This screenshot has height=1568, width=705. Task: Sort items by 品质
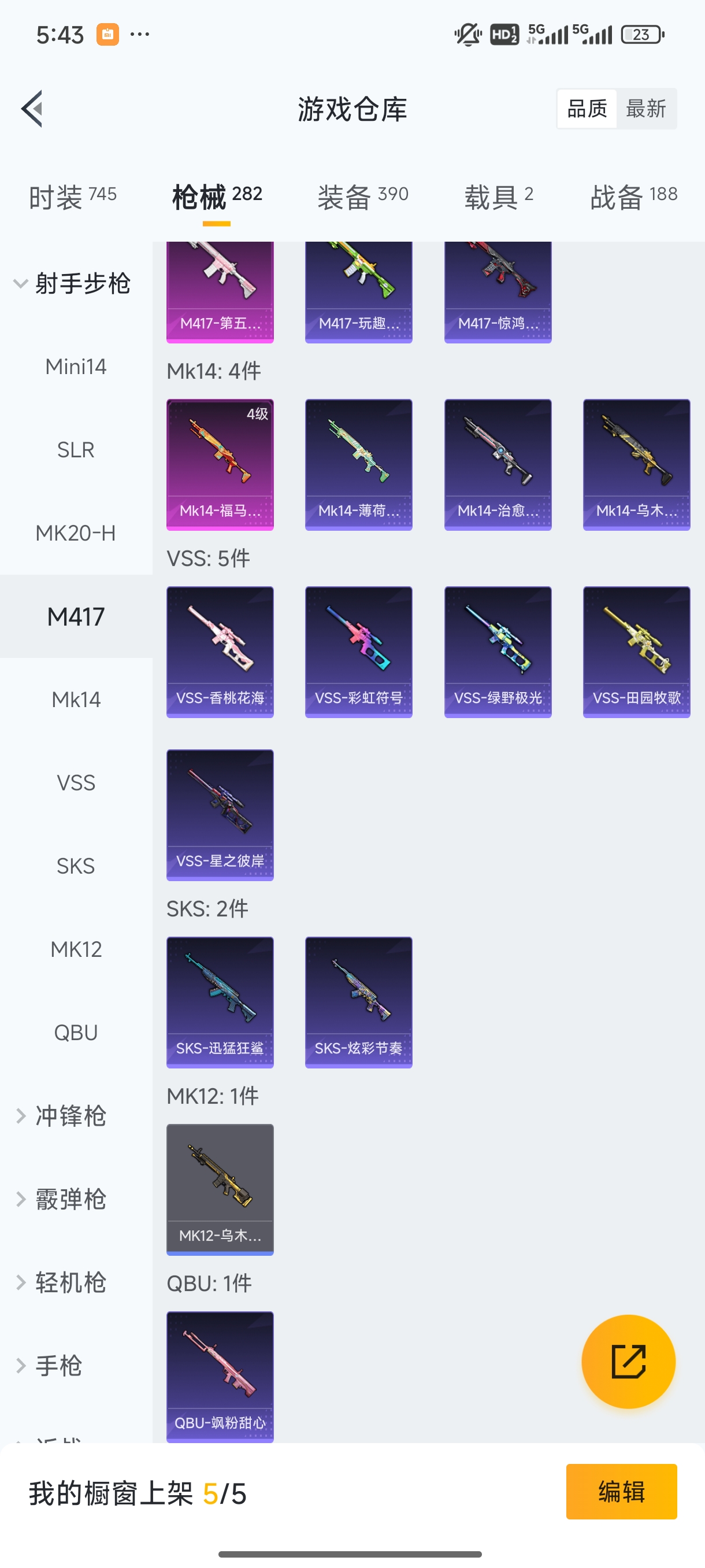click(587, 109)
